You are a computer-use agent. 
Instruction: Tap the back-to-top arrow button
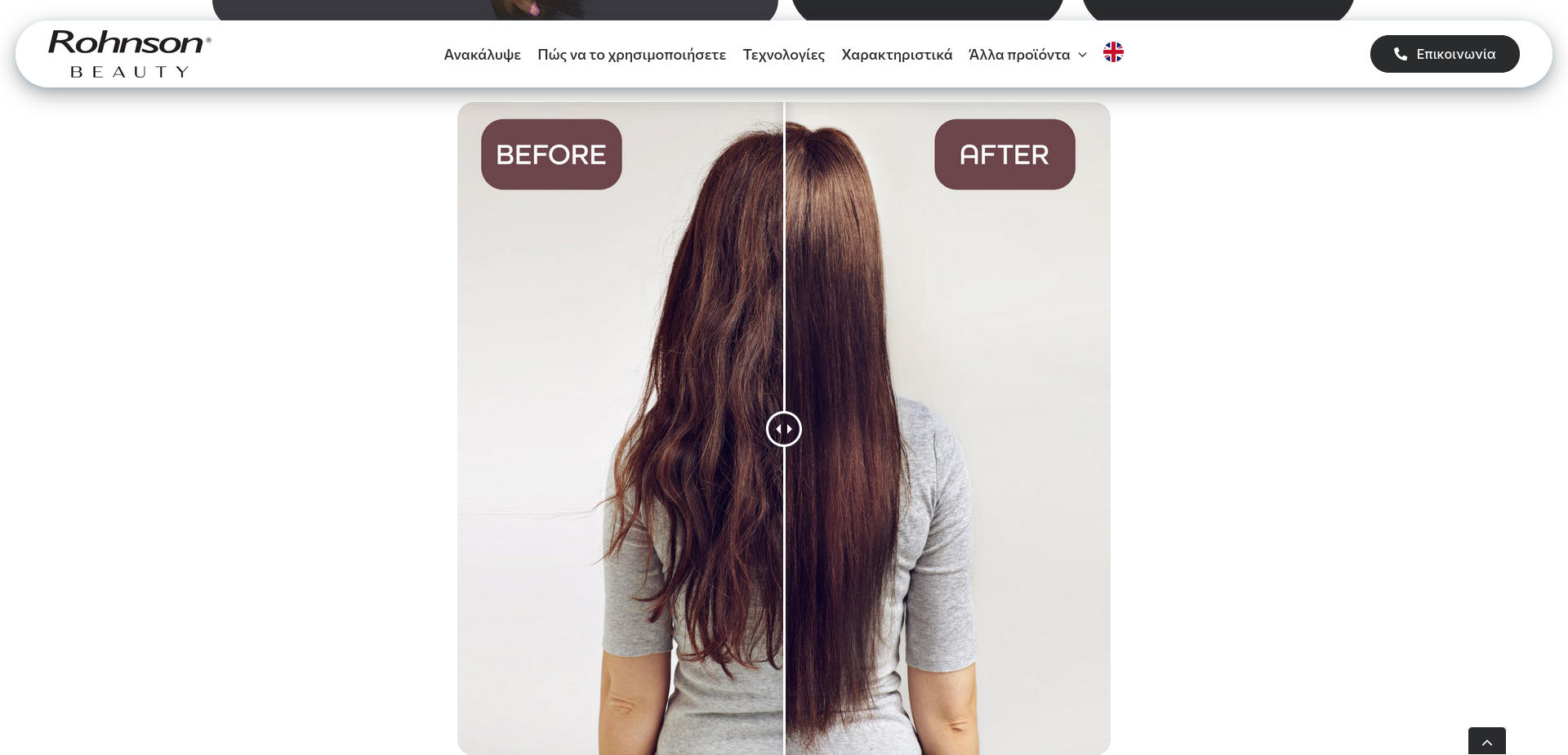[1486, 742]
